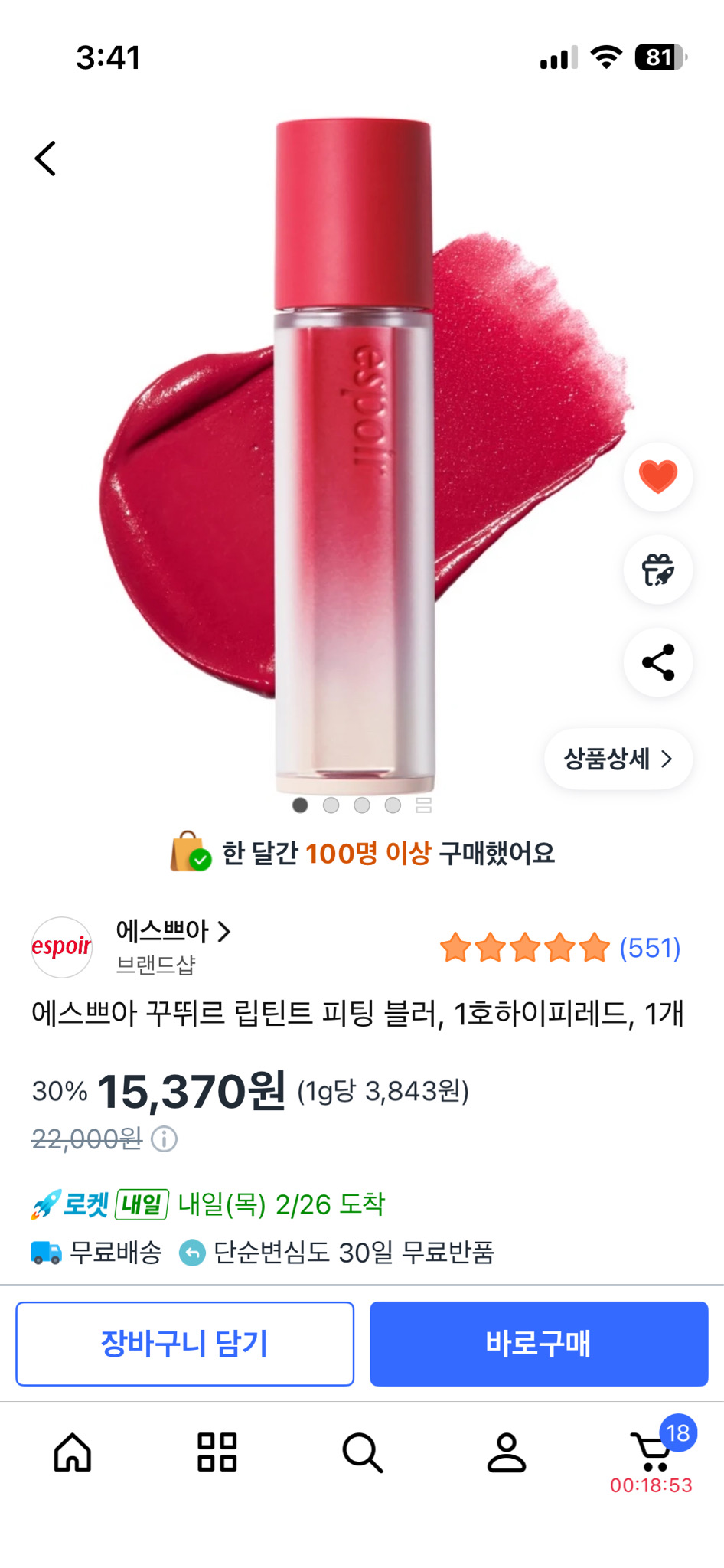Select the second carousel dot
724x1568 pixels.
331,805
